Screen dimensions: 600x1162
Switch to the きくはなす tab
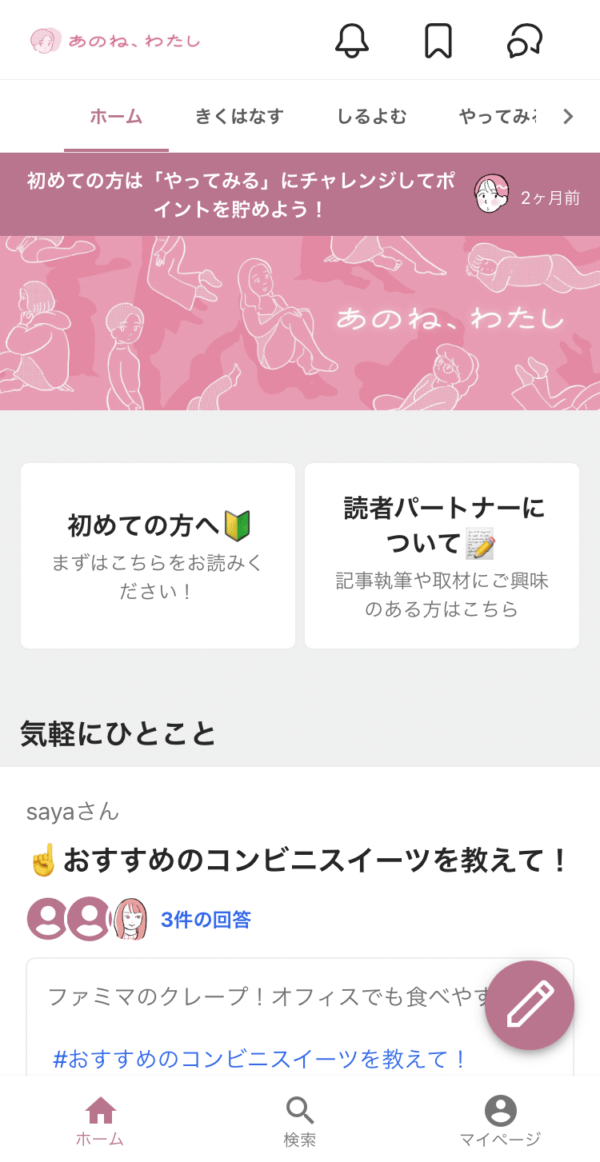(239, 117)
